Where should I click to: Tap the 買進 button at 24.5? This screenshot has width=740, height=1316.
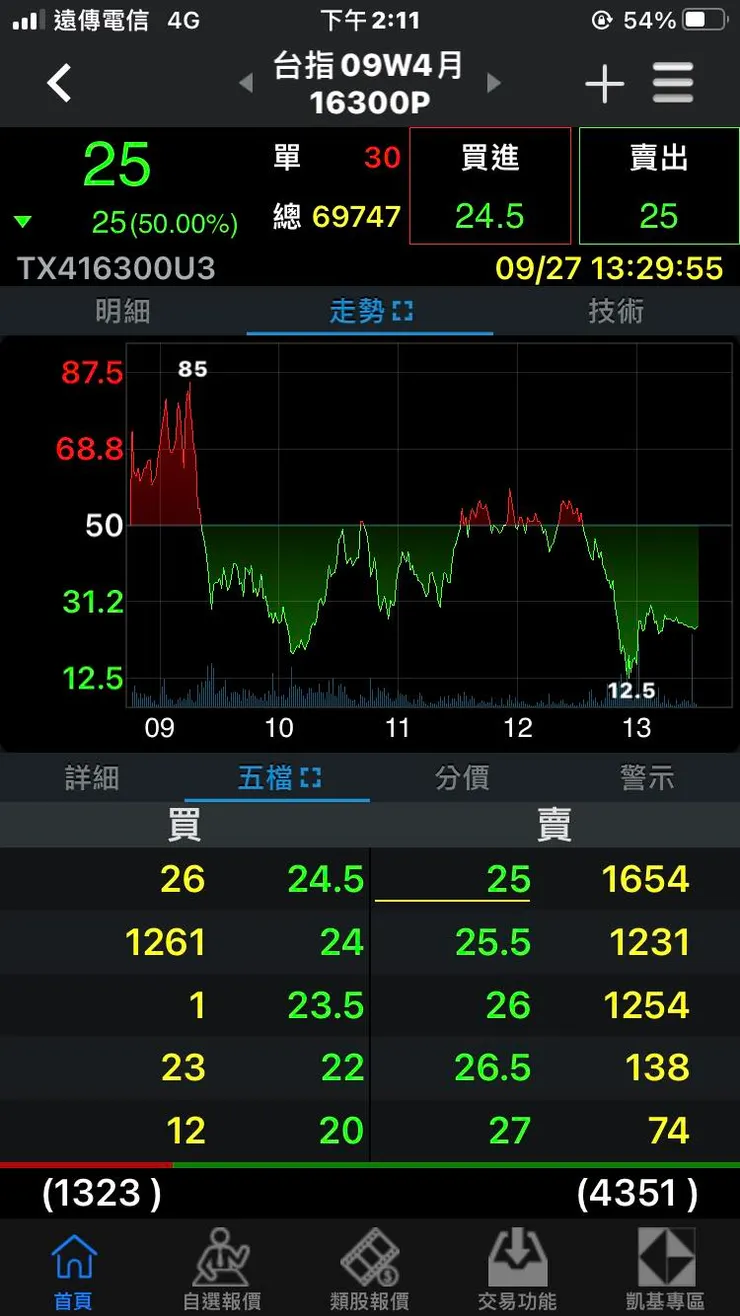(x=490, y=186)
